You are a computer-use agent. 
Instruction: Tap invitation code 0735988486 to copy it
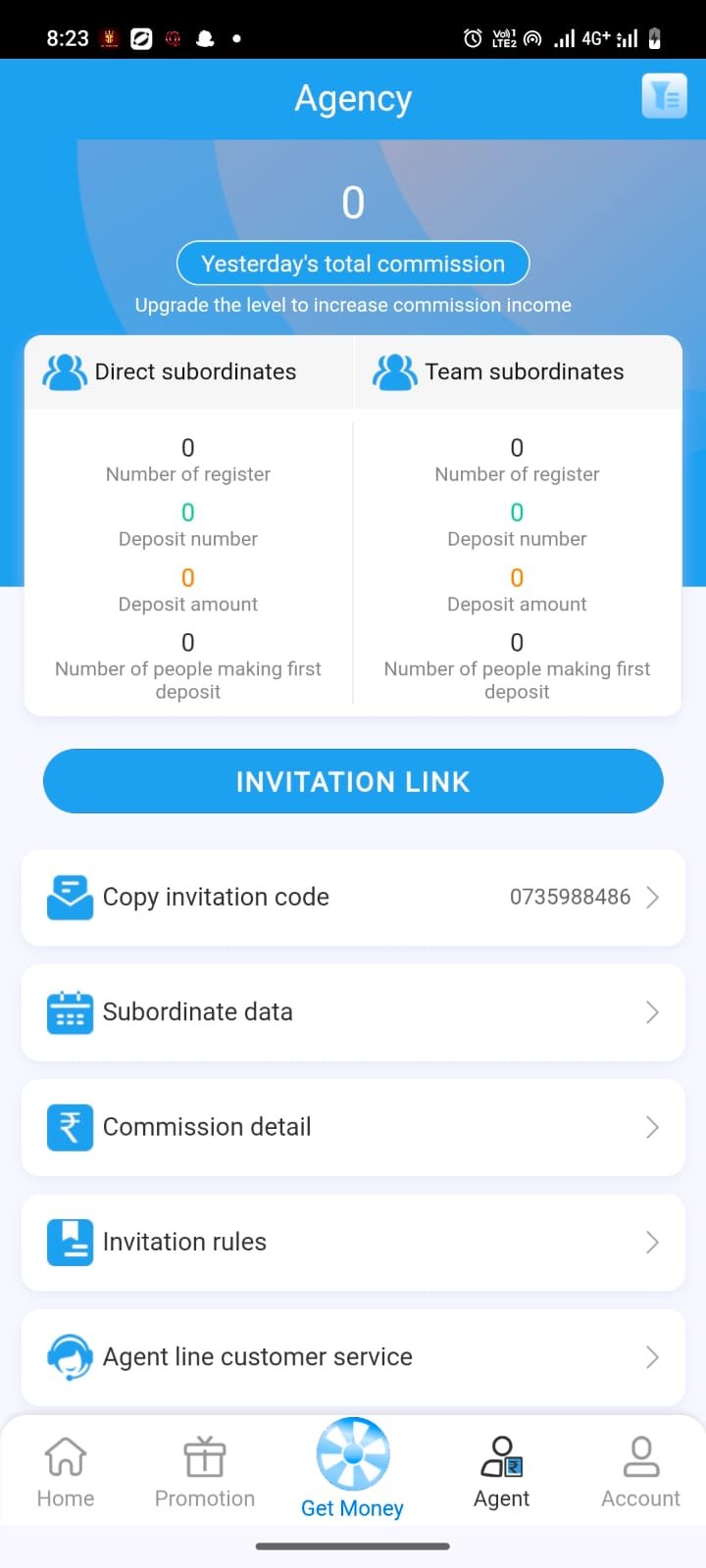[572, 897]
